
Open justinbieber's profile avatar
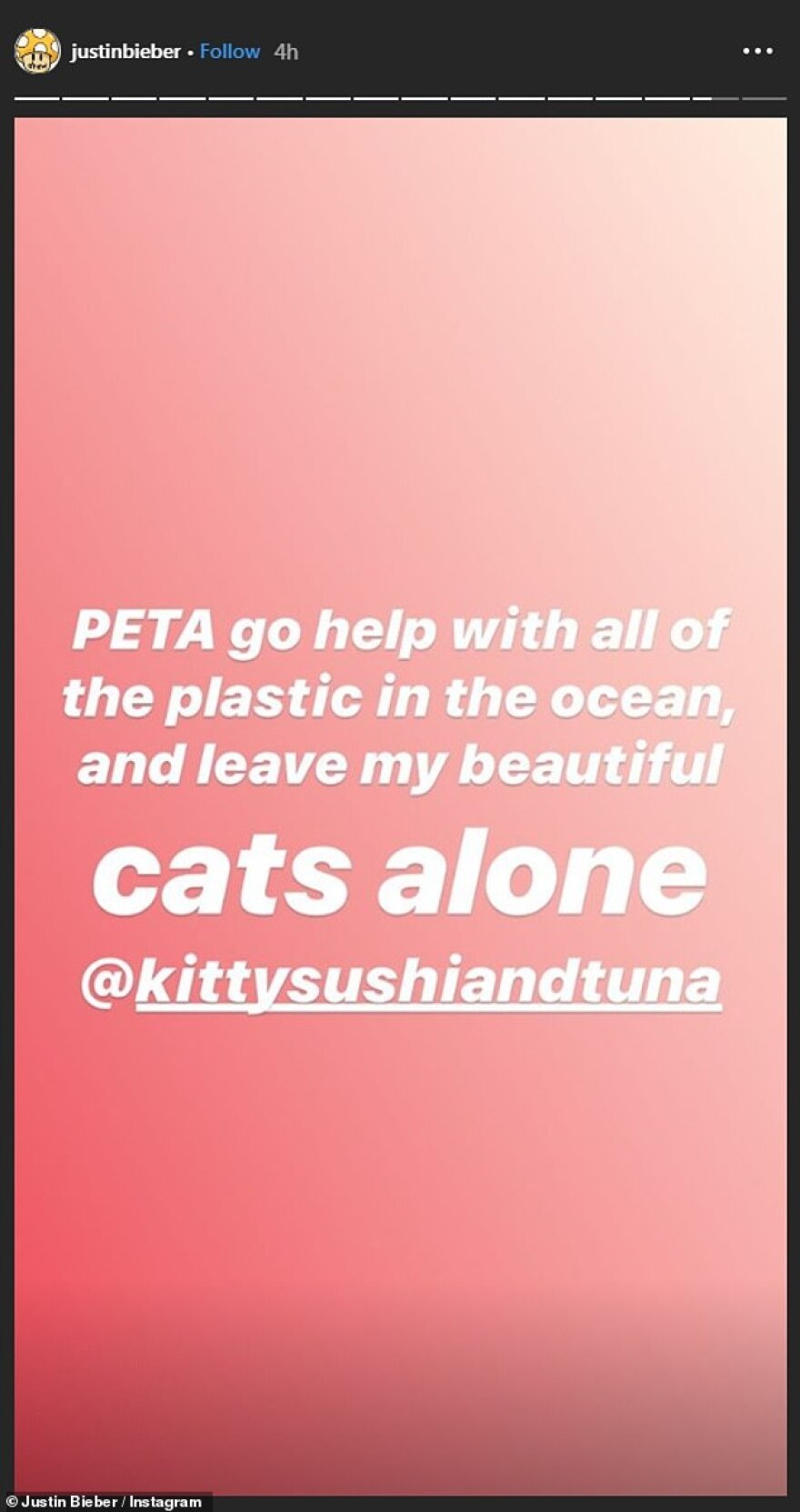37,52
